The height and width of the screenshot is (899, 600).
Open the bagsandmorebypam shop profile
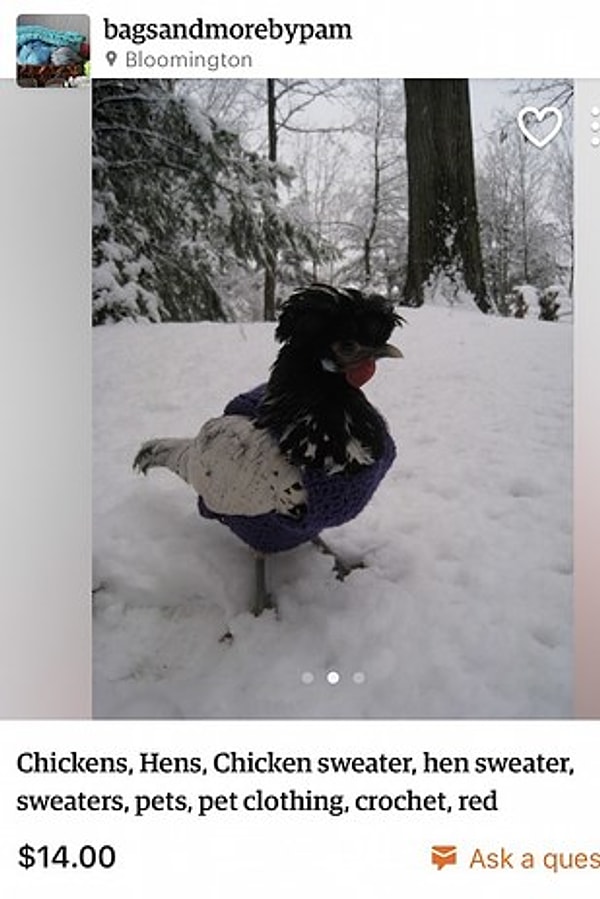[x=228, y=29]
